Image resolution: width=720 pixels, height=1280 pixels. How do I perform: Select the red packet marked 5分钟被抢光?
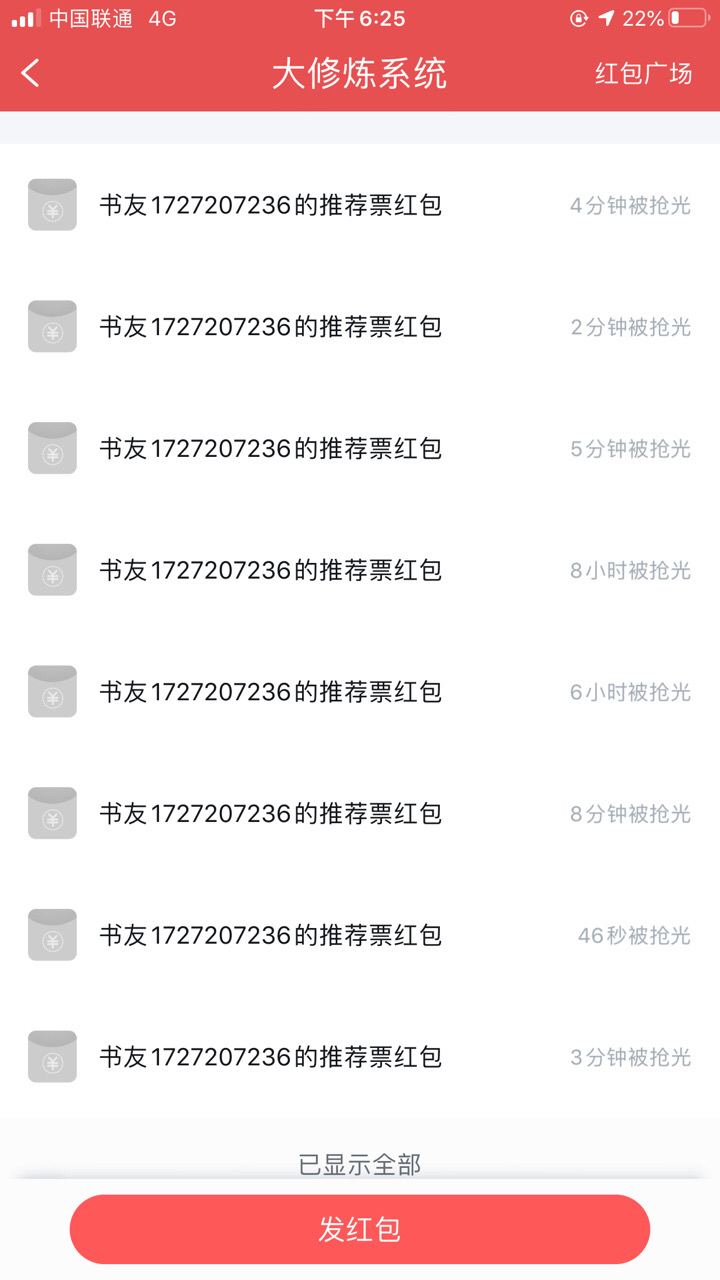[x=360, y=449]
